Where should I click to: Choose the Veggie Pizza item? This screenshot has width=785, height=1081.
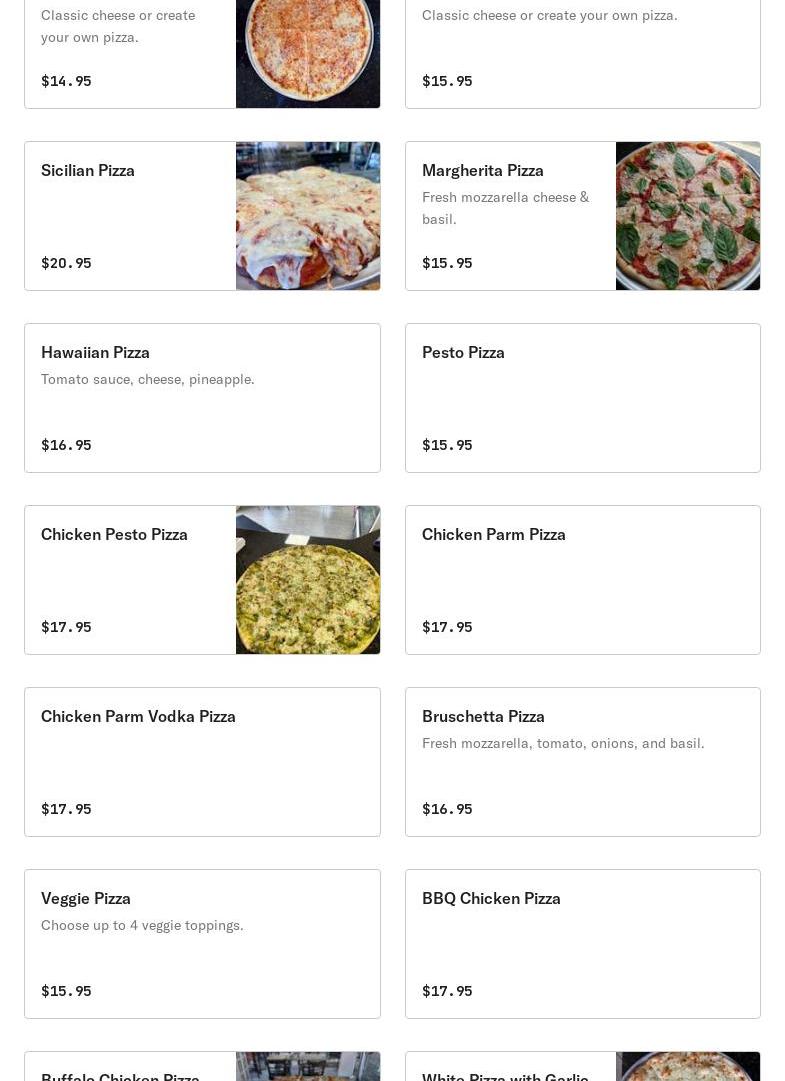click(202, 944)
